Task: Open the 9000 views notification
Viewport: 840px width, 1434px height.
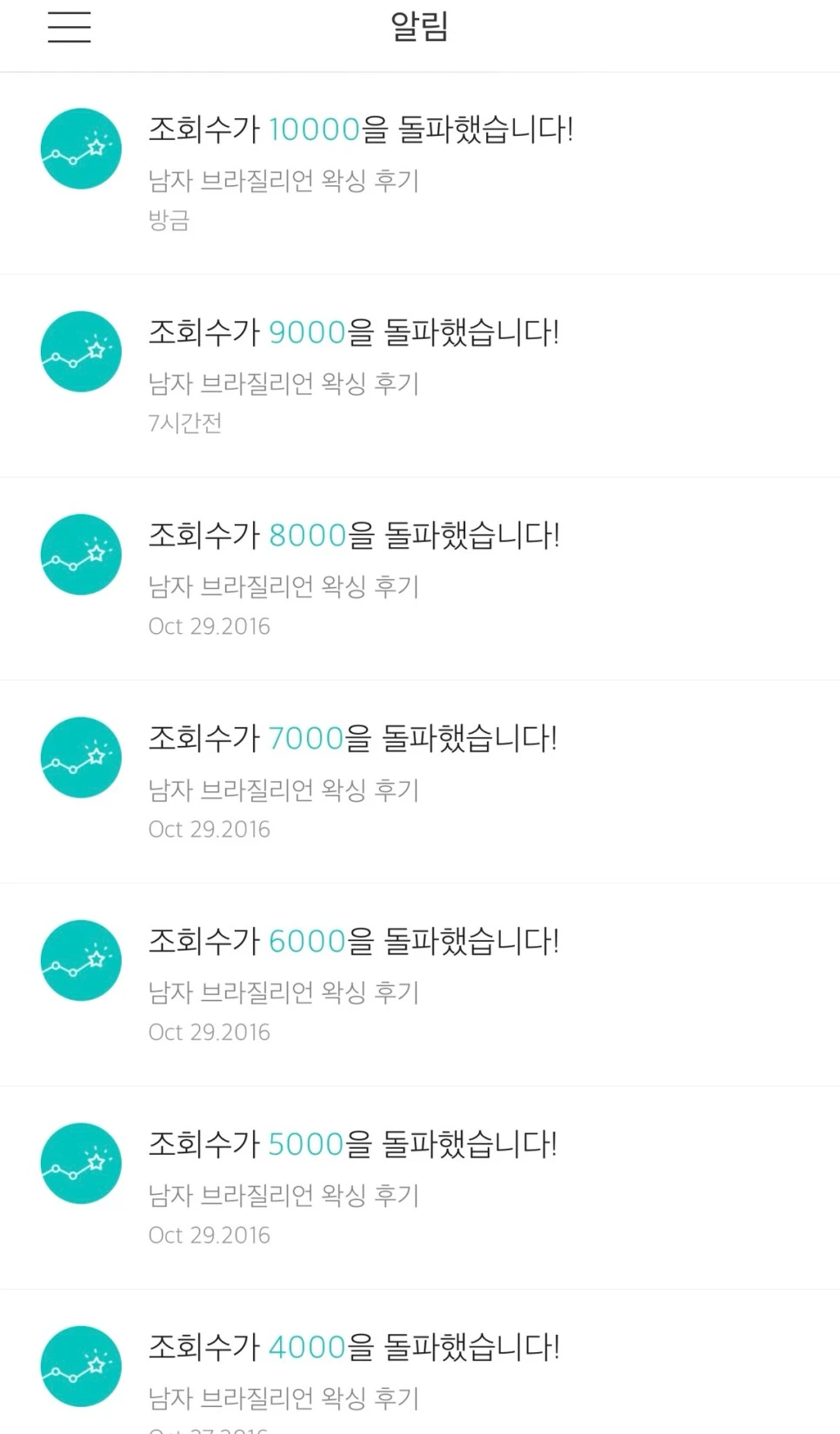Action: point(420,376)
